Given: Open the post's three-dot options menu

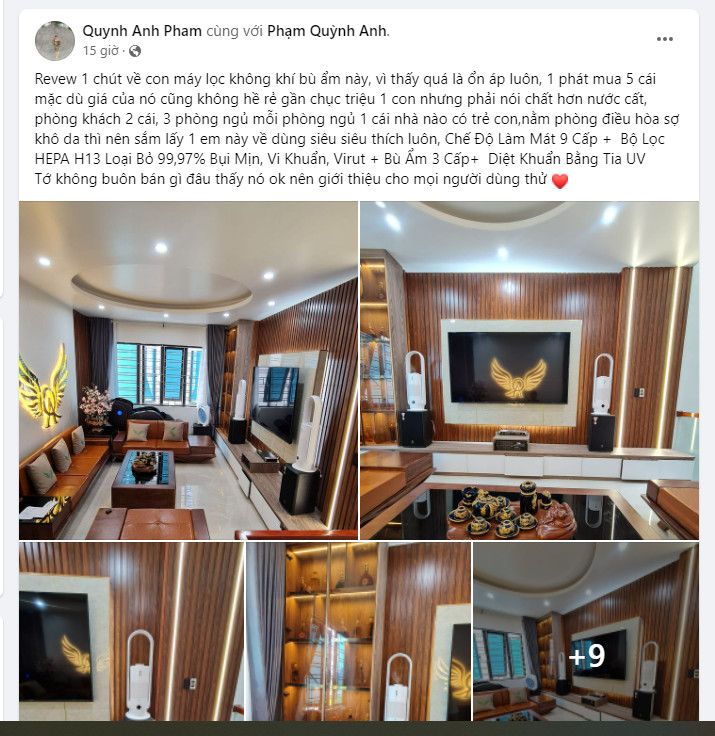Looking at the screenshot, I should pos(665,39).
